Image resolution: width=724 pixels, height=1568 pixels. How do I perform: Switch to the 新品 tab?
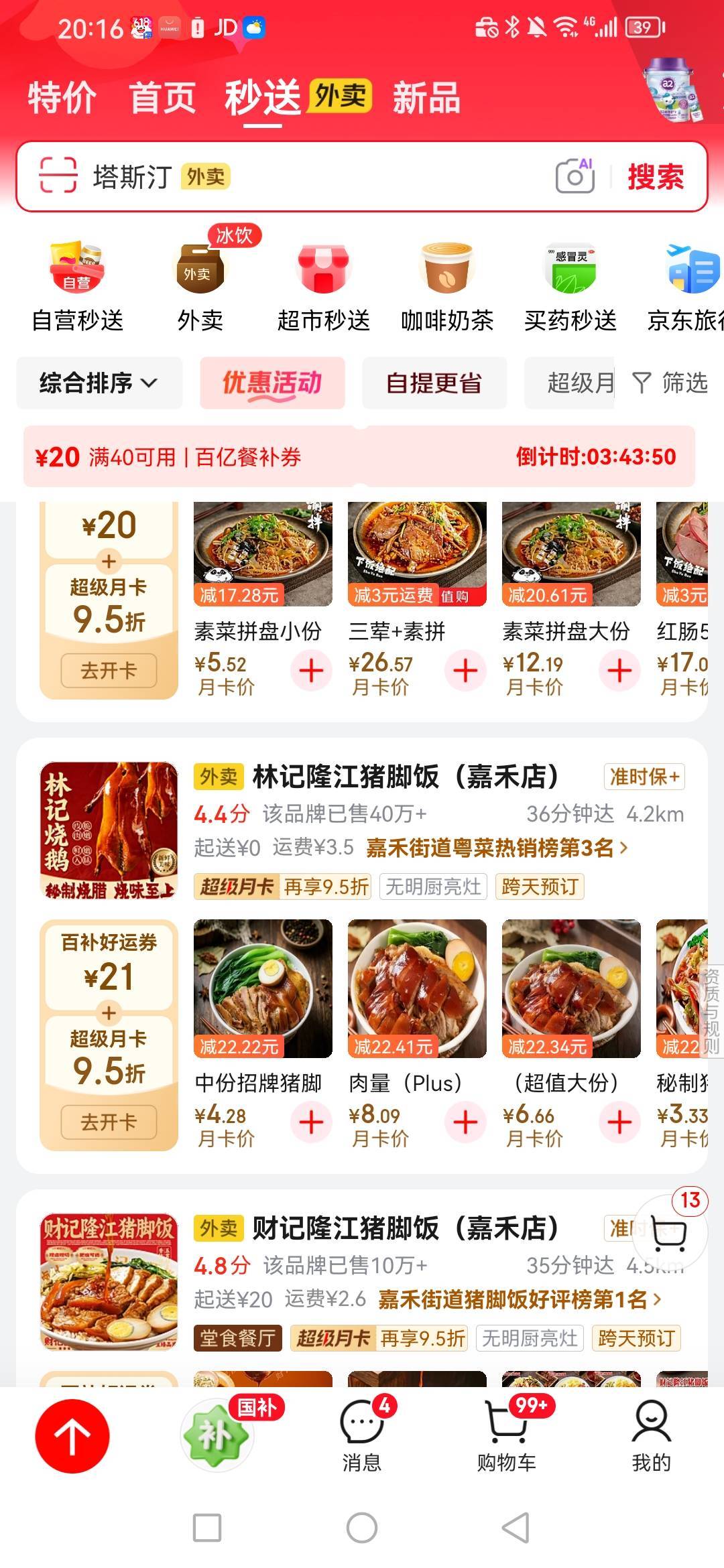click(x=426, y=98)
